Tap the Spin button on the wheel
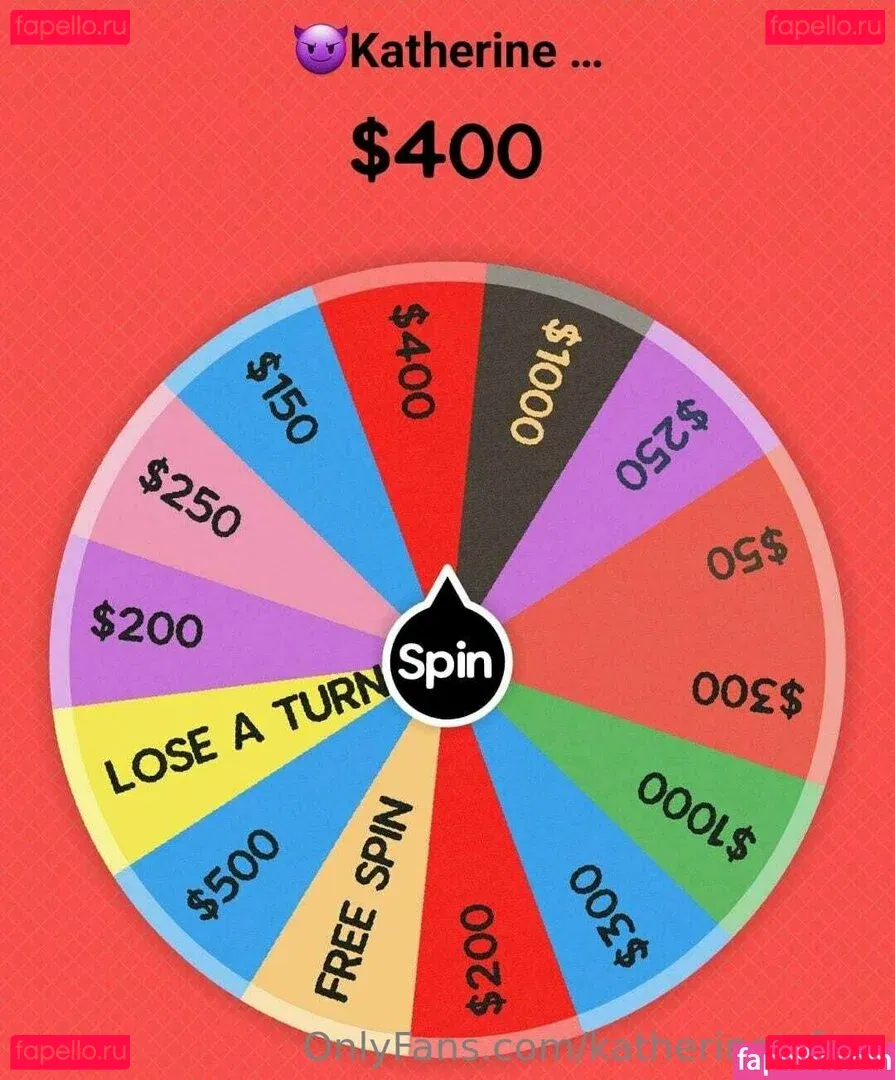Screen dimensions: 895x1080 pyautogui.click(x=447, y=661)
